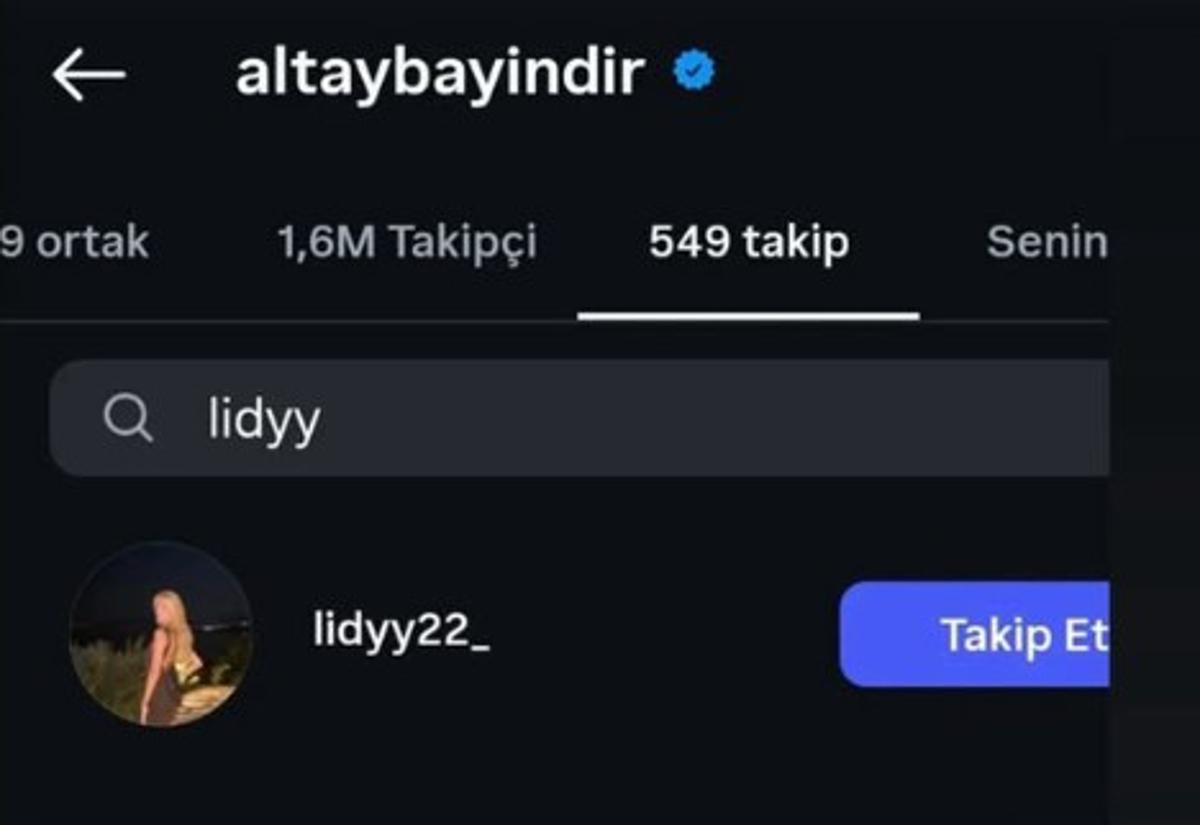
Task: Tap the search field containing lidyy
Action: coord(580,419)
